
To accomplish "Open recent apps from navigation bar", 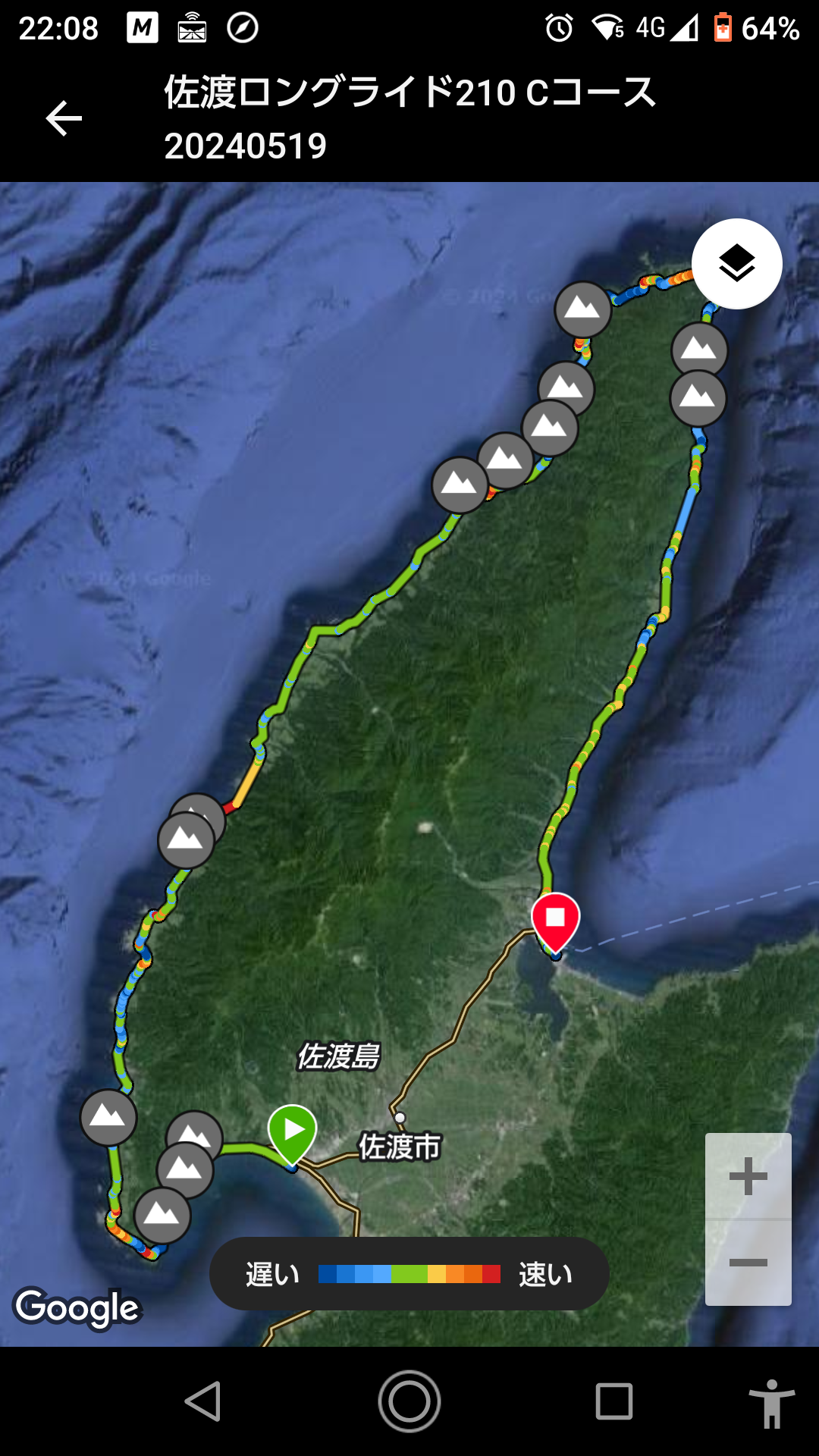I will point(613,1401).
